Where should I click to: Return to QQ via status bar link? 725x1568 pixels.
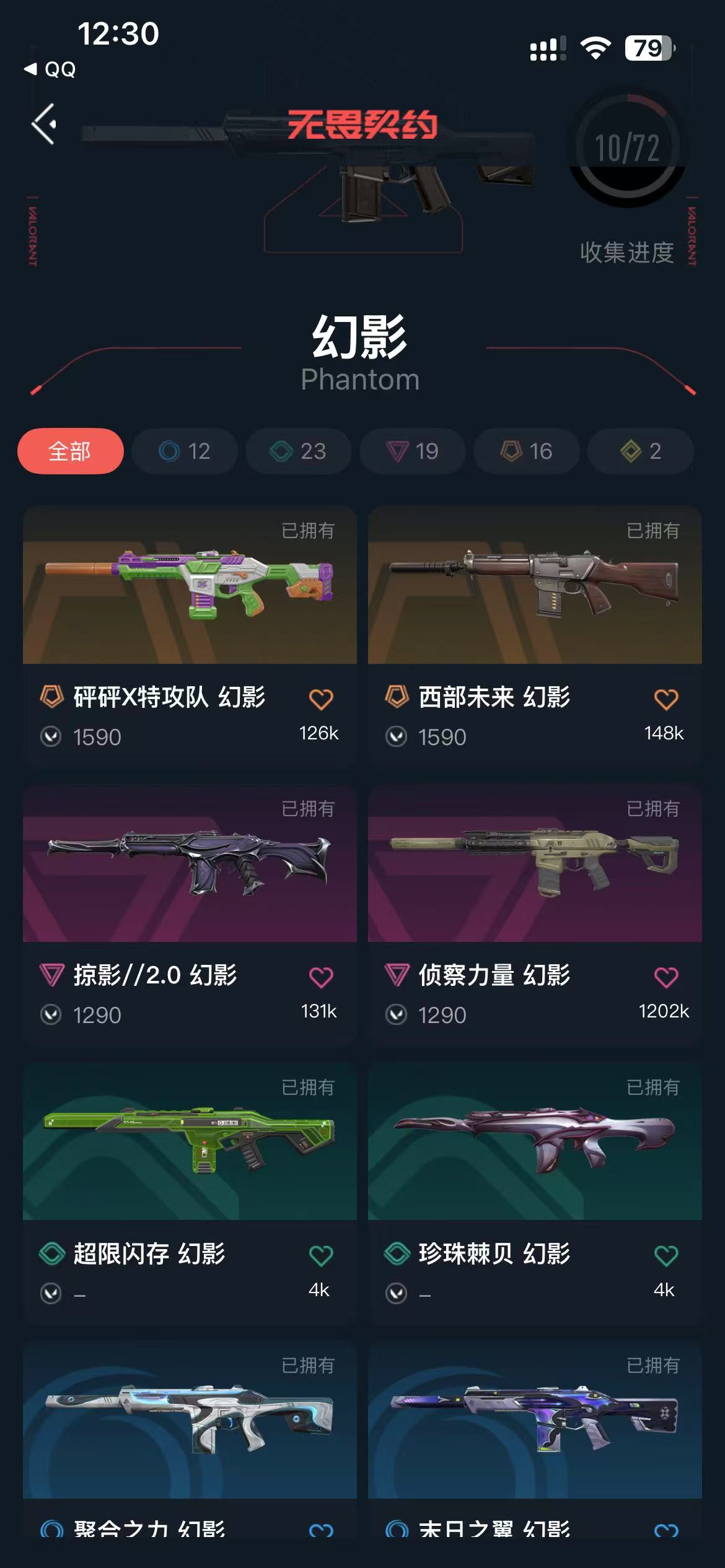coord(51,69)
